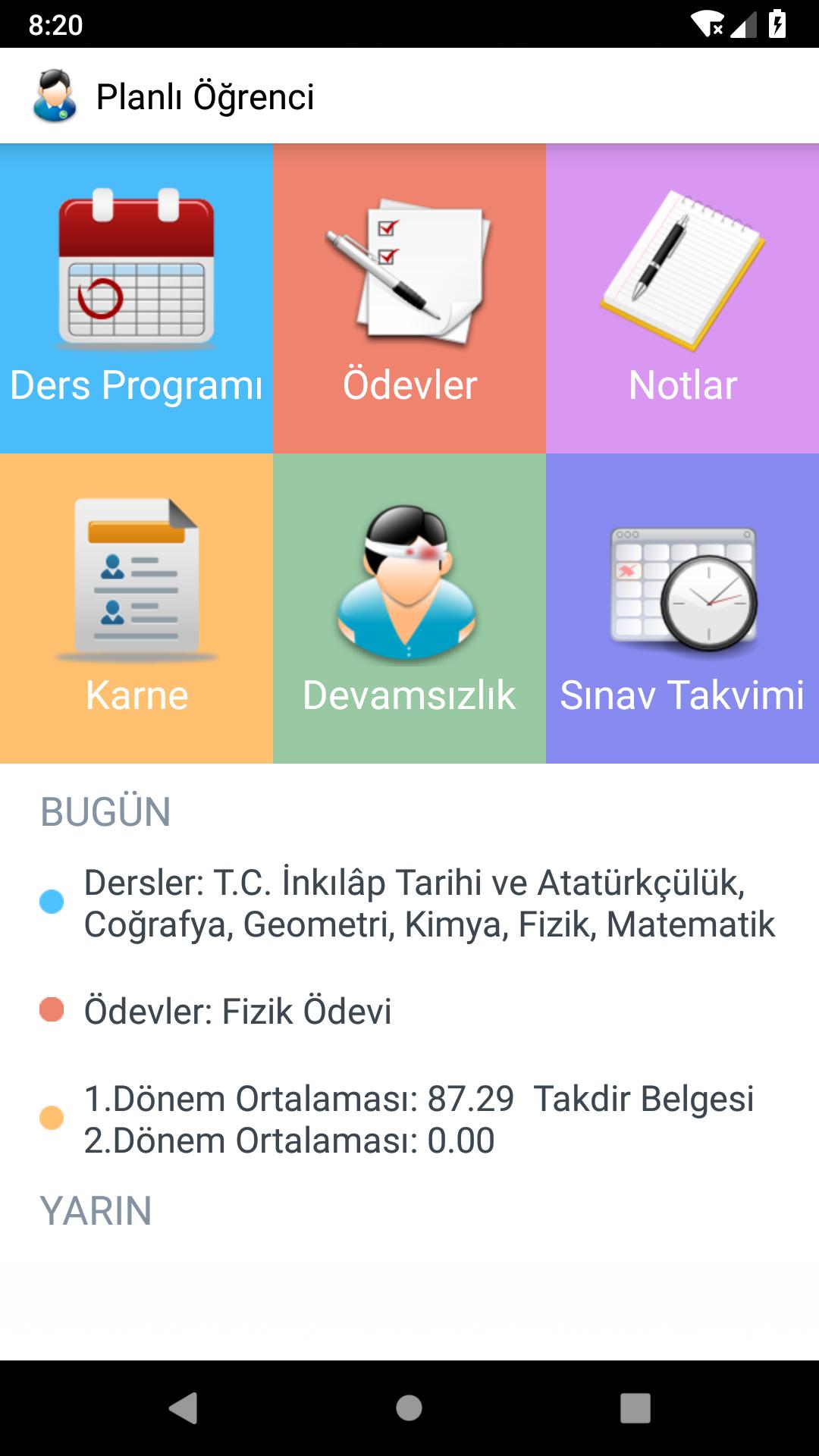Open the Ders Programı tile
819x1456 pixels.
pos(136,298)
